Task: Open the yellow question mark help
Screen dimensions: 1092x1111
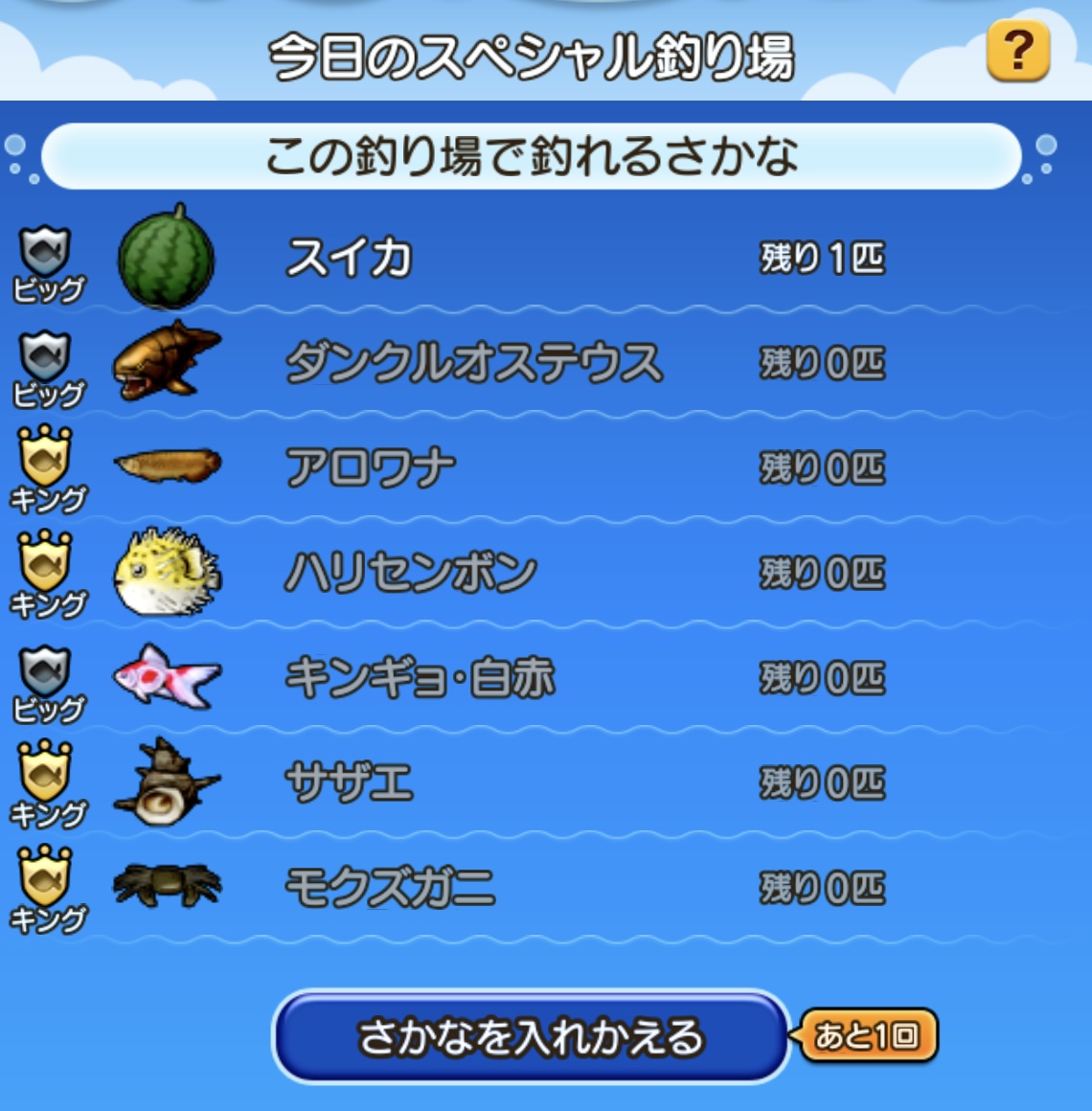Action: tap(1018, 52)
